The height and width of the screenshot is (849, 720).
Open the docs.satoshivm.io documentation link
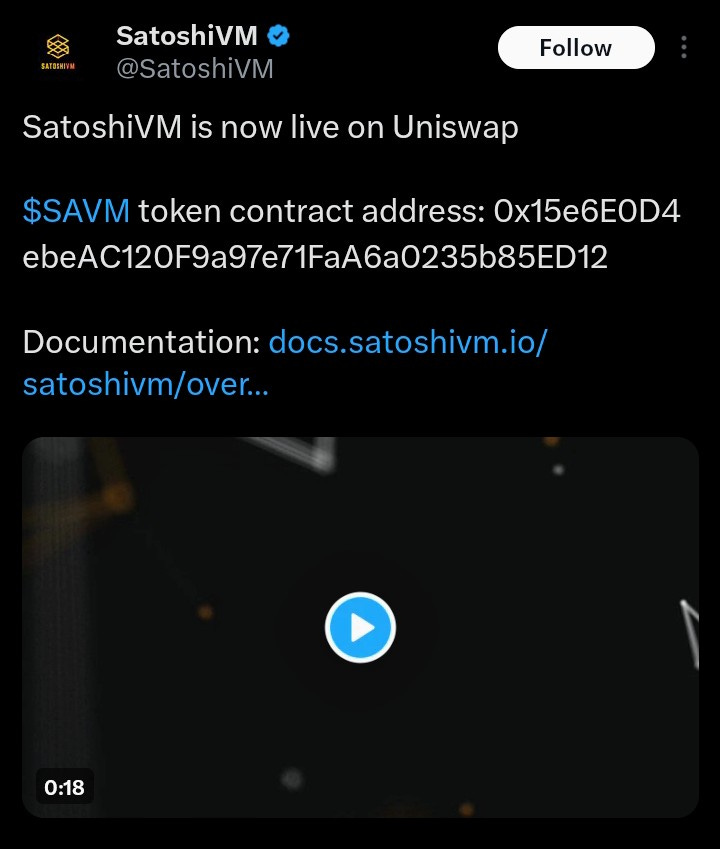click(408, 343)
